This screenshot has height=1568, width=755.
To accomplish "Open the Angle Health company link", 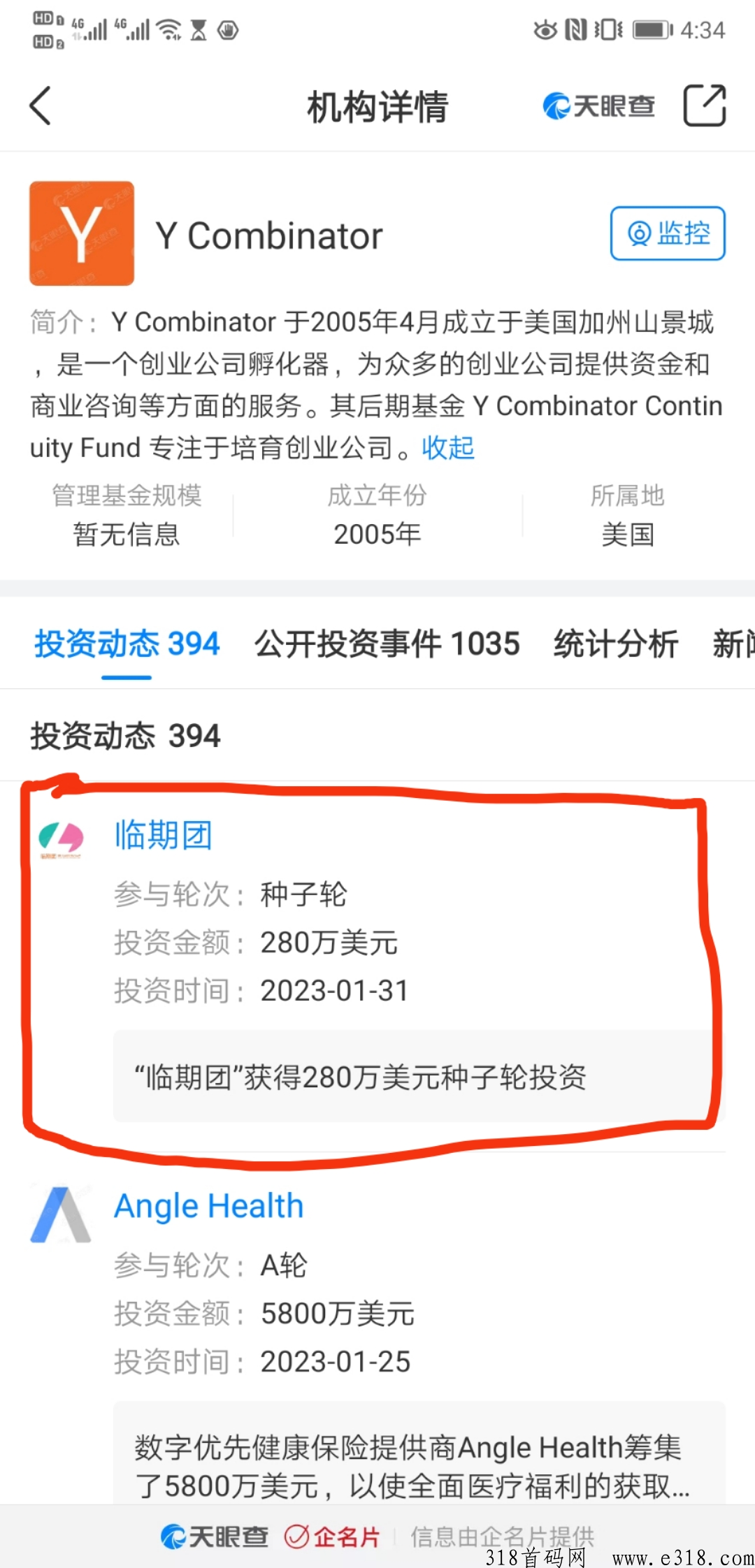I will 208,1206.
